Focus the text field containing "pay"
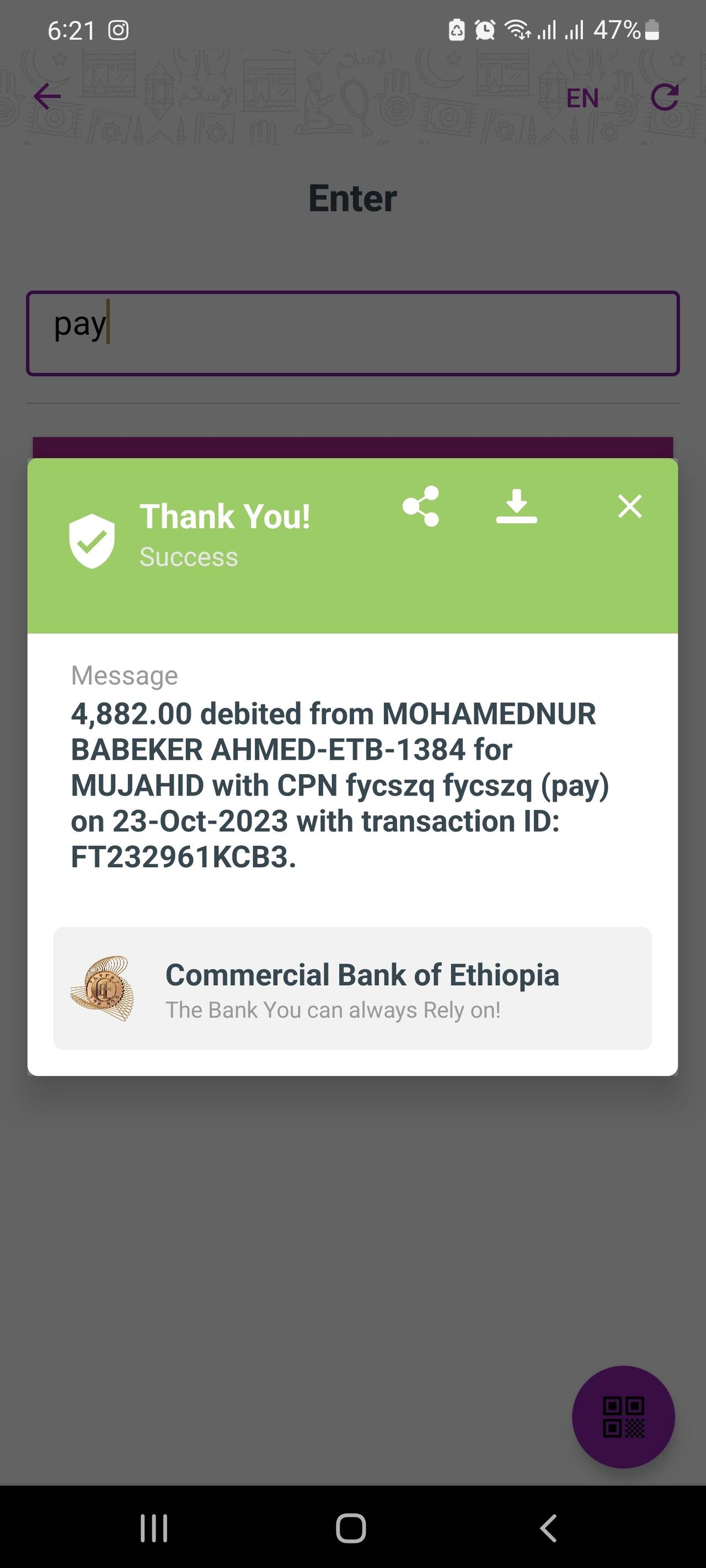The width and height of the screenshot is (706, 1568). 352,333
